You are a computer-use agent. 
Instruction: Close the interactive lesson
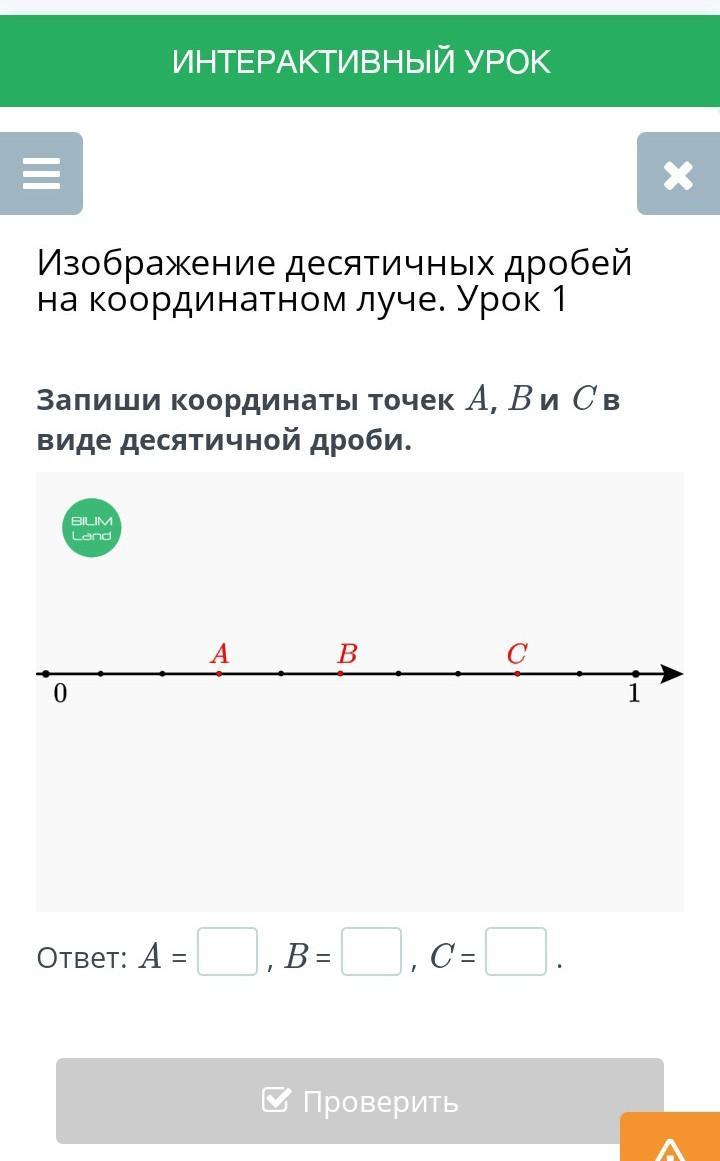point(679,174)
